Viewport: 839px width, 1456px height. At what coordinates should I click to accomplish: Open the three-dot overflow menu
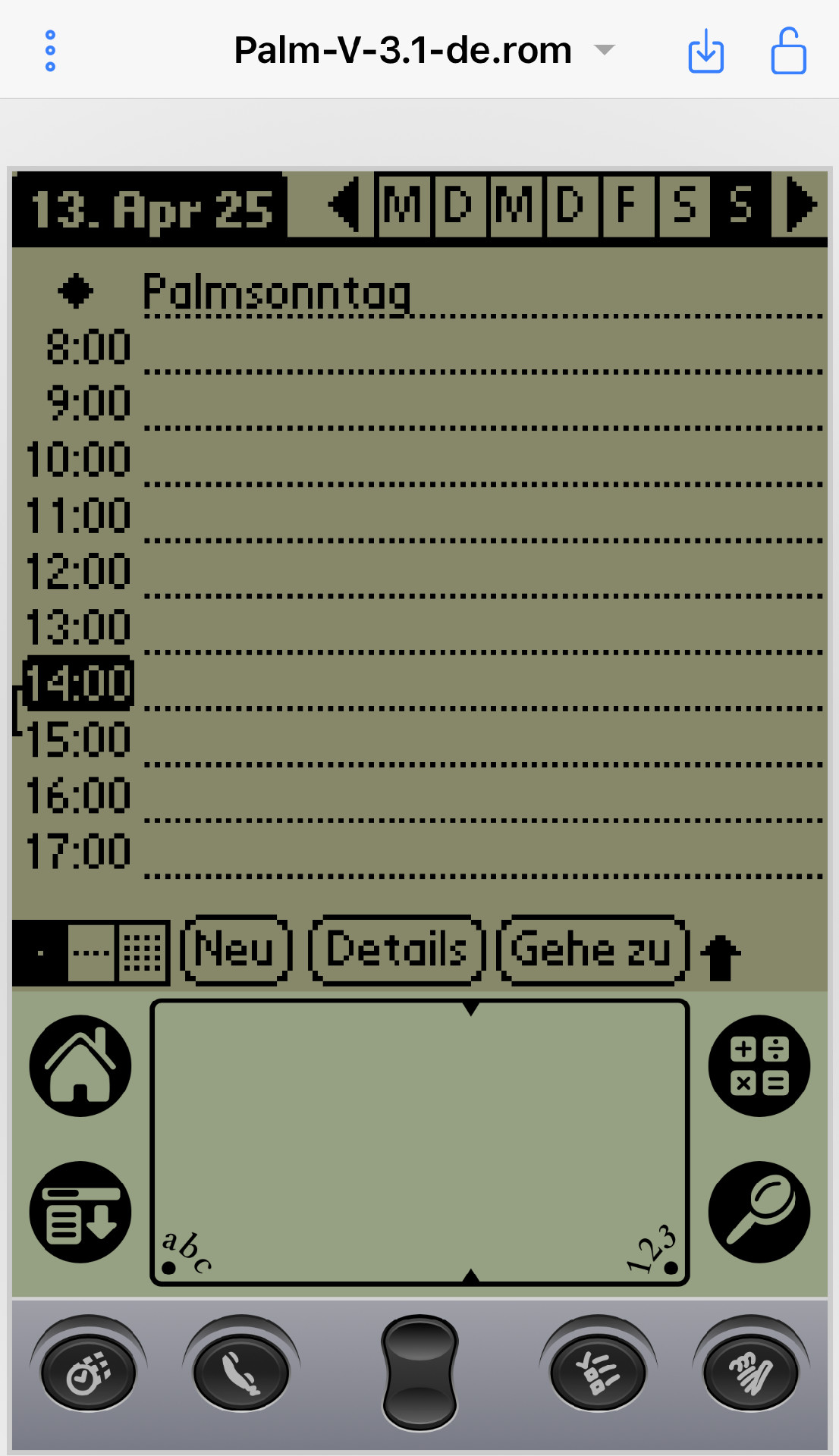[x=50, y=51]
